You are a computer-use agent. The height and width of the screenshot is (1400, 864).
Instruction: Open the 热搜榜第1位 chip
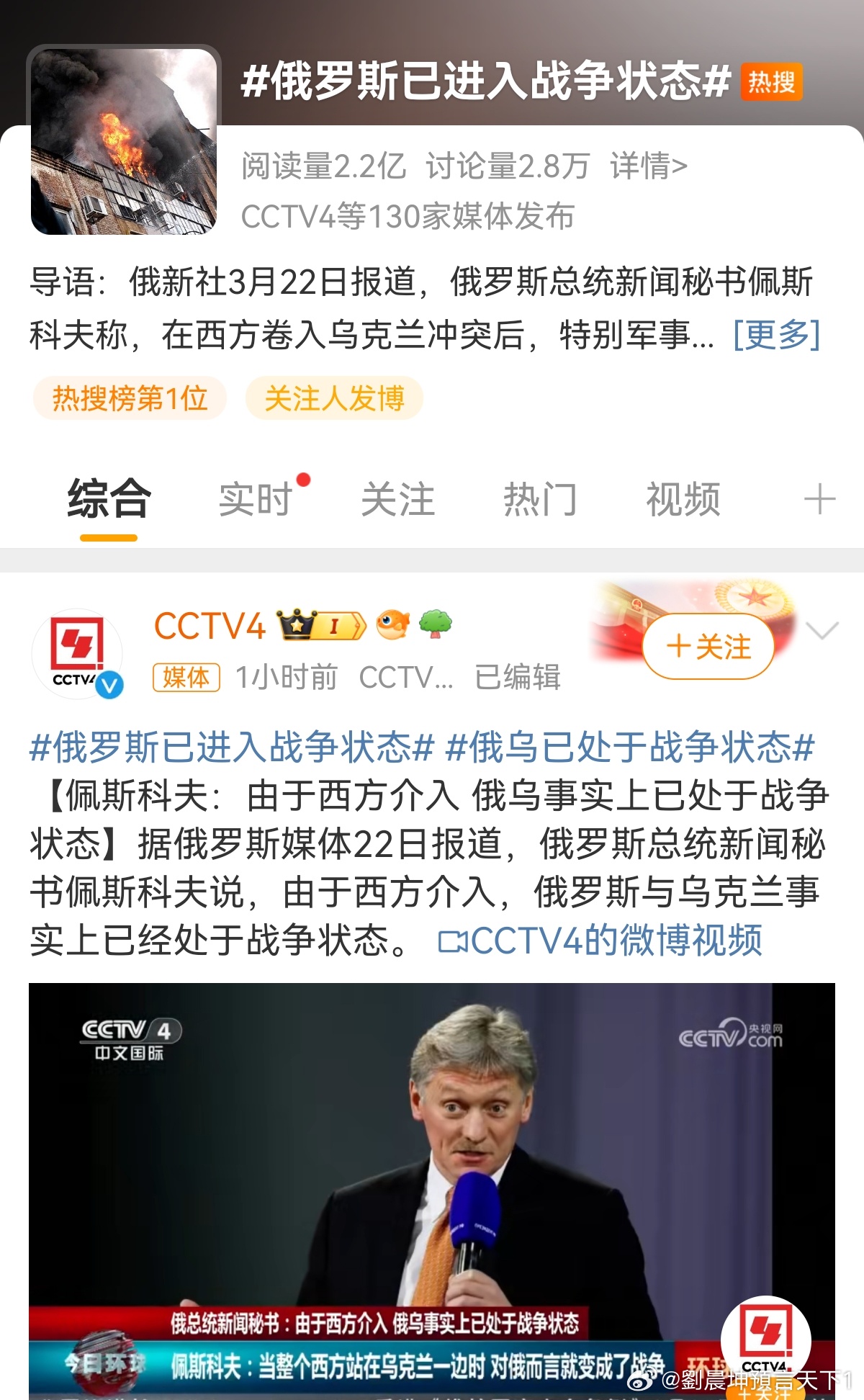point(130,398)
